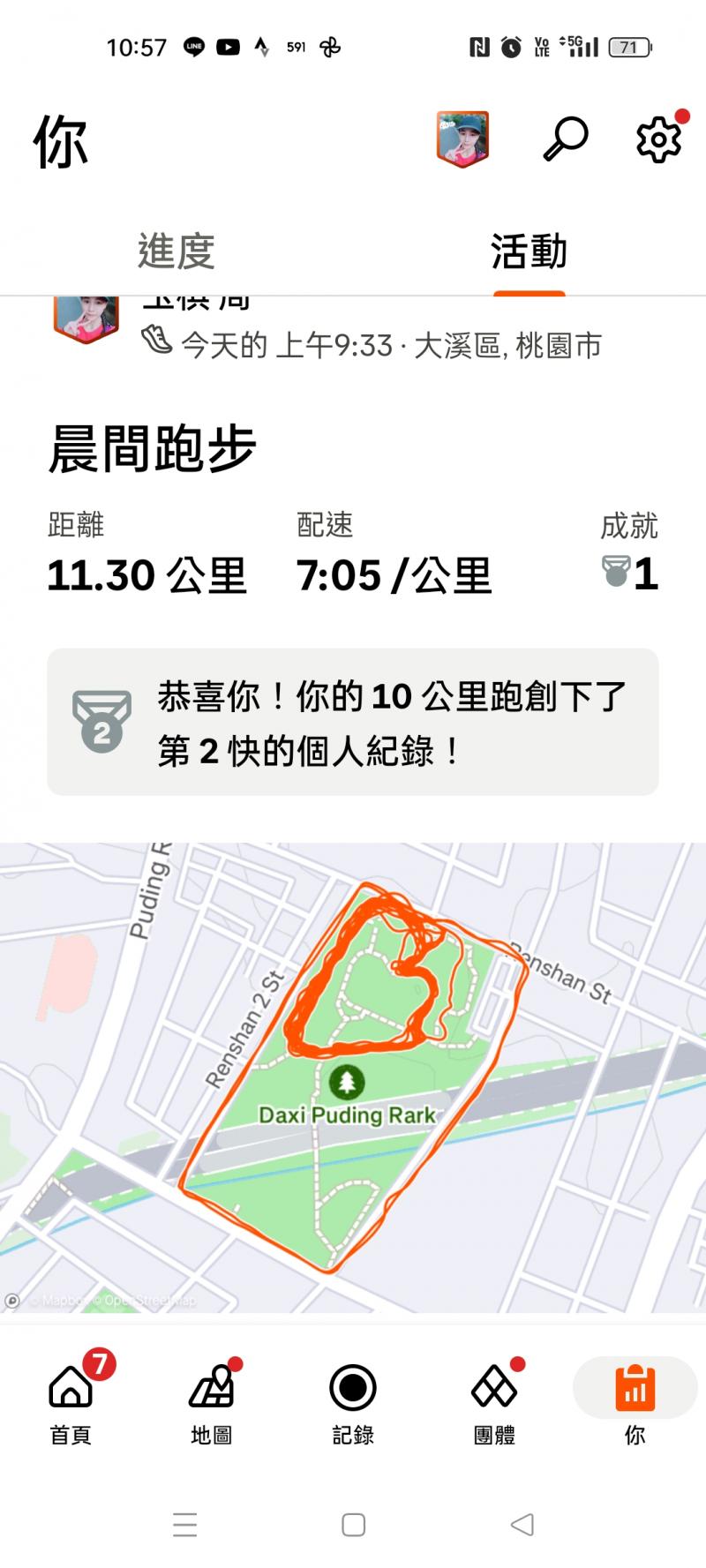The height and width of the screenshot is (1568, 706).
Task: Open the Daxi Puding Park route map
Action: [x=353, y=1077]
